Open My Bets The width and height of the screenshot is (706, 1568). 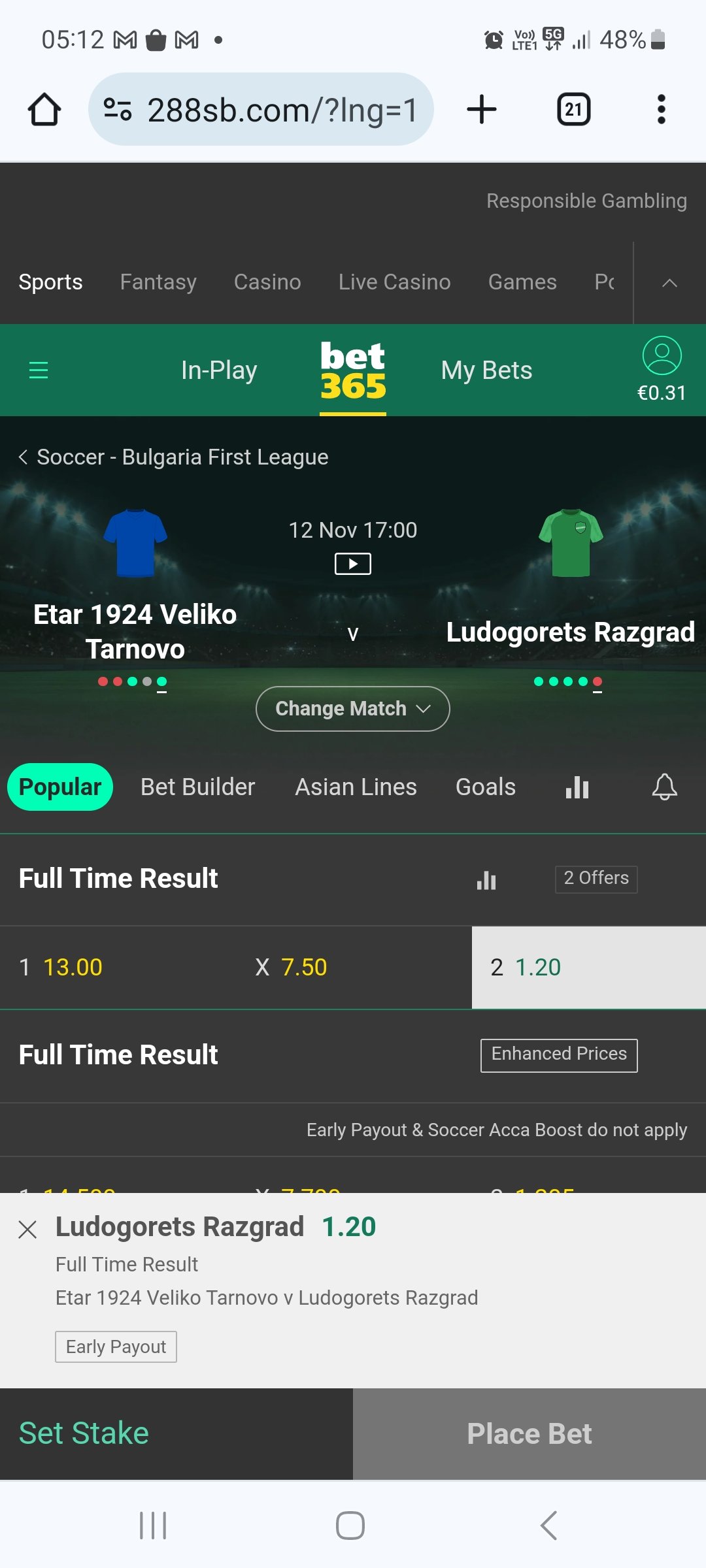[486, 370]
